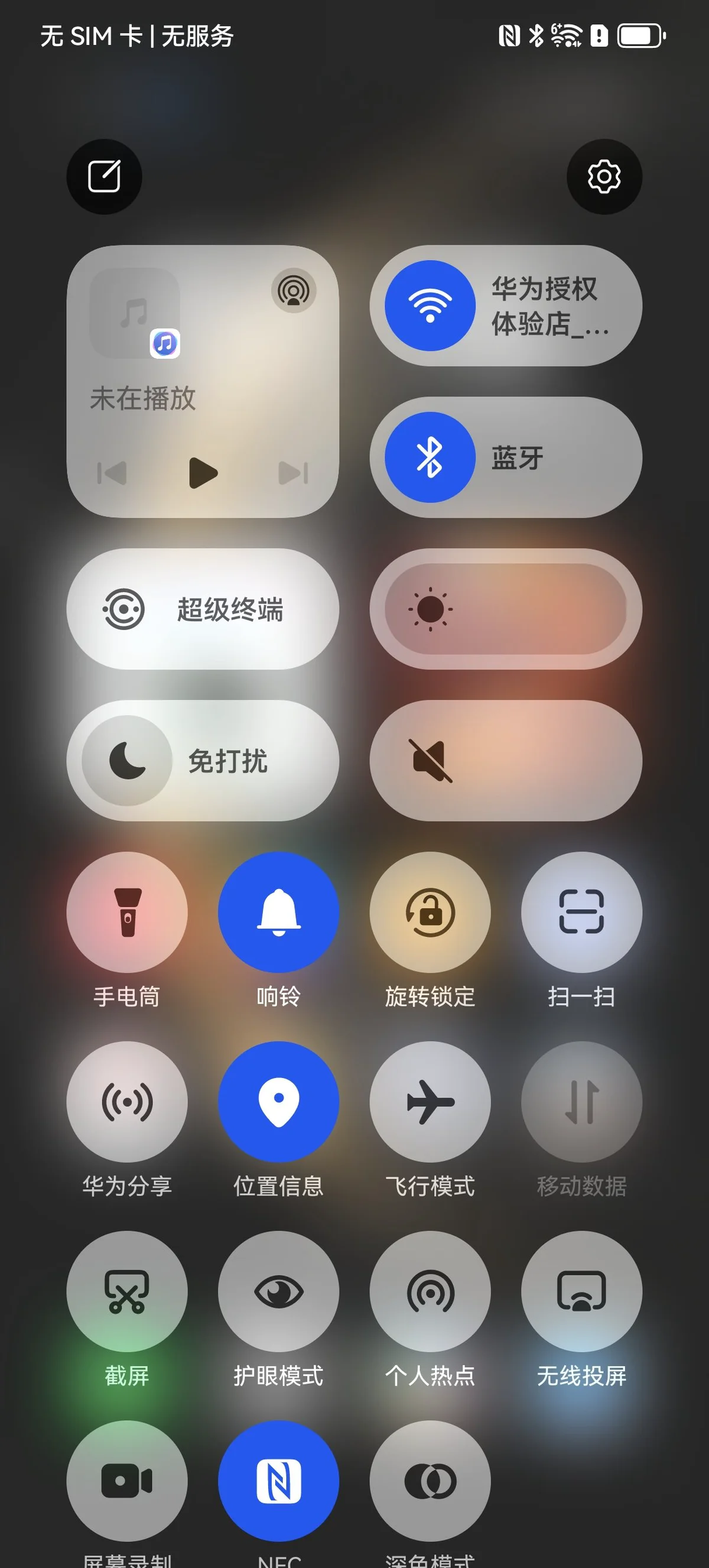Start 无线投屏 wireless projection
The height and width of the screenshot is (1568, 709).
[581, 1291]
